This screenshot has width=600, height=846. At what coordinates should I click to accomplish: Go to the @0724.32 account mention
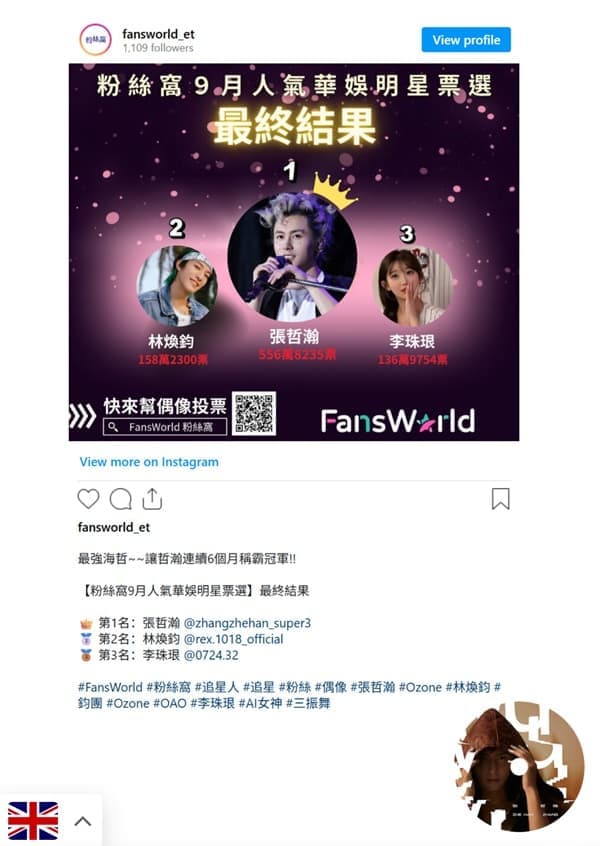[x=212, y=655]
